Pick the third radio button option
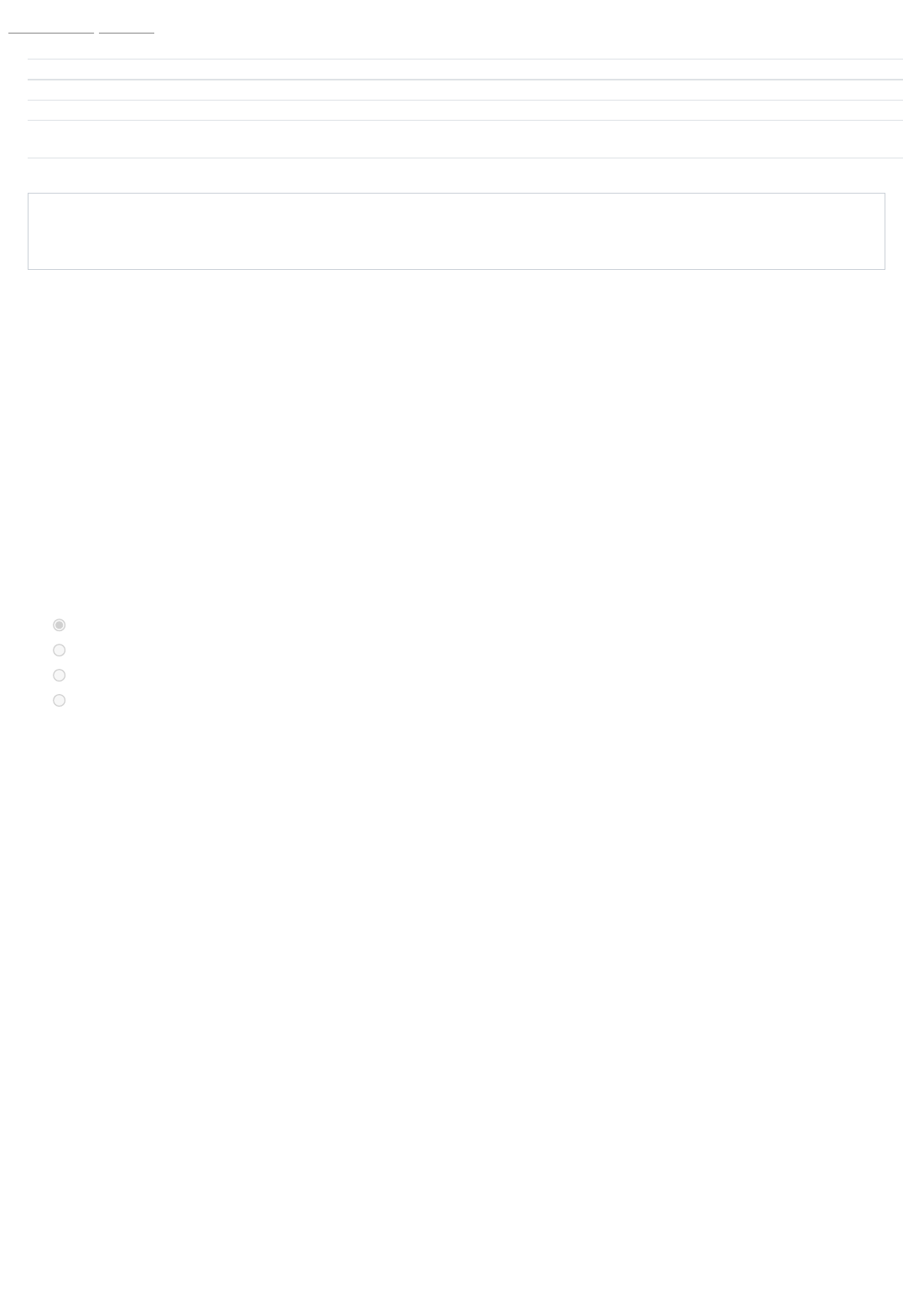 [59, 675]
